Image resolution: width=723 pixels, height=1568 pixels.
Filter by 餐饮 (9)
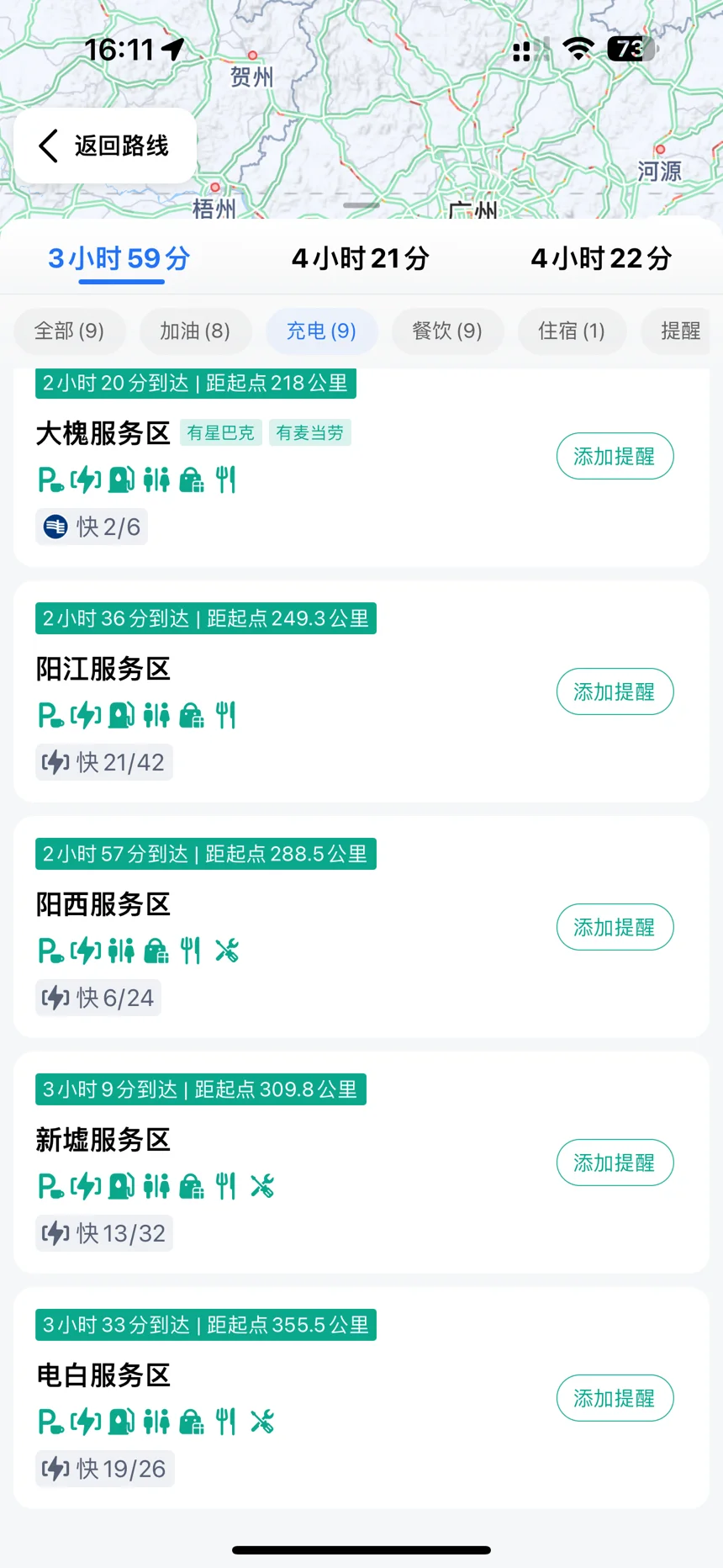(x=447, y=331)
